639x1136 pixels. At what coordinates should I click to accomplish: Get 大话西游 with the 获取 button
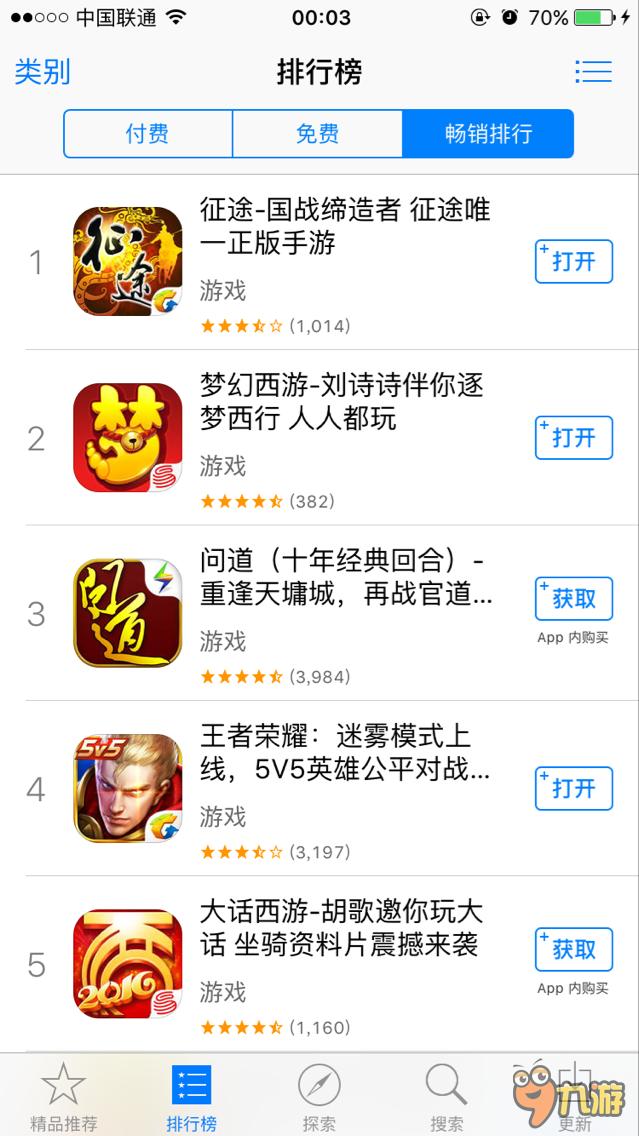coord(573,949)
